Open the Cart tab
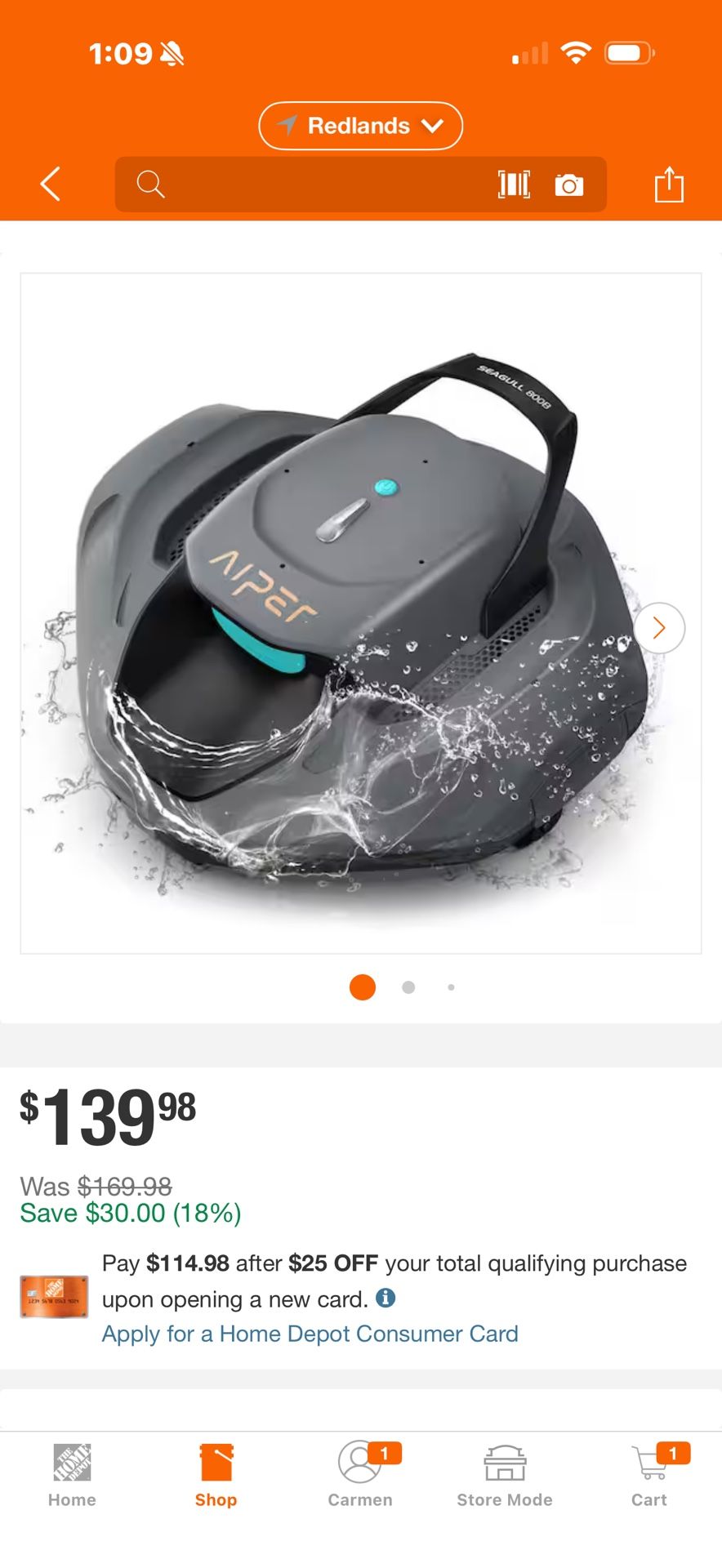722x1568 pixels. (x=649, y=1475)
